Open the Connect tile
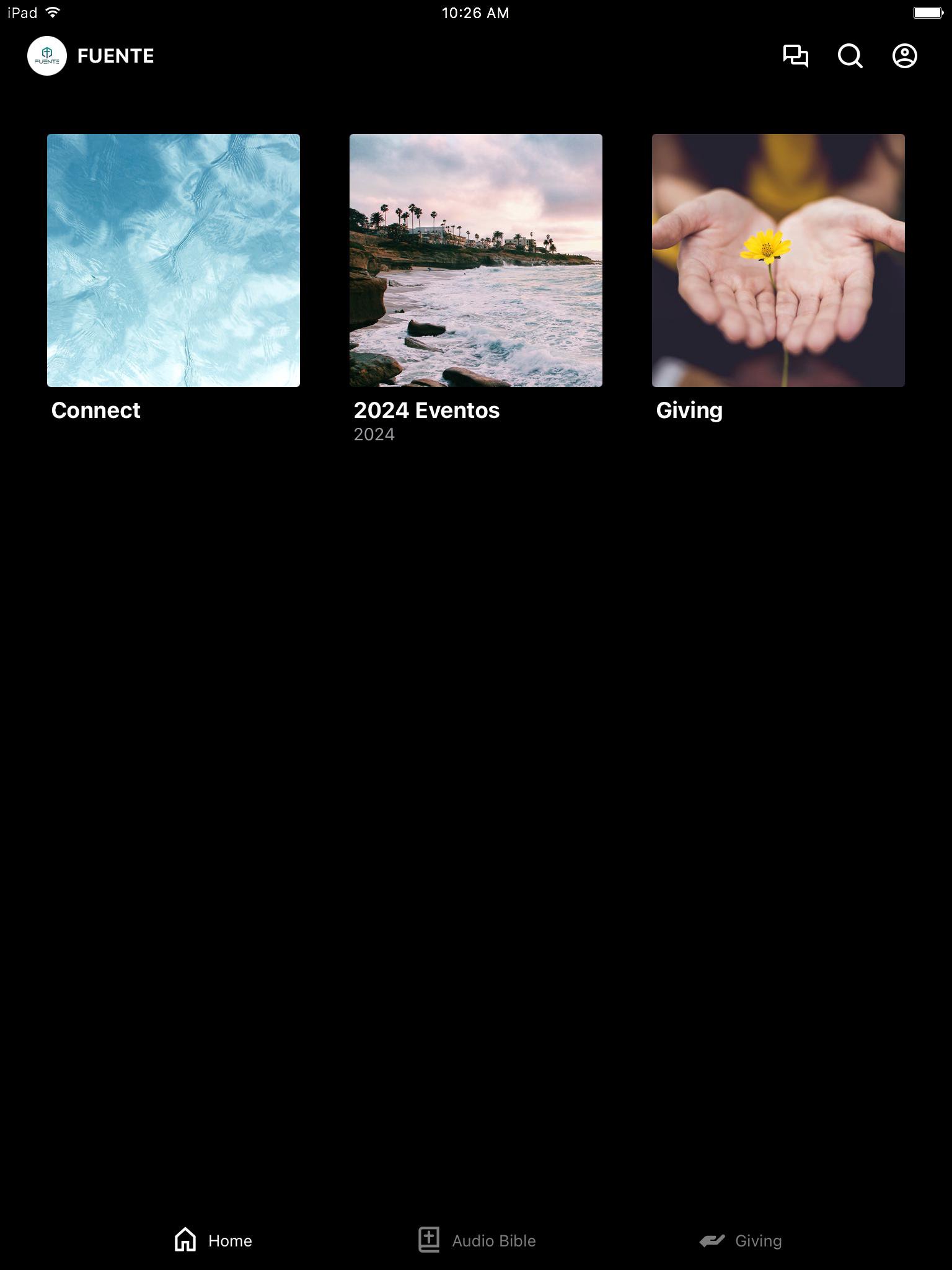The image size is (952, 1270). (x=174, y=260)
